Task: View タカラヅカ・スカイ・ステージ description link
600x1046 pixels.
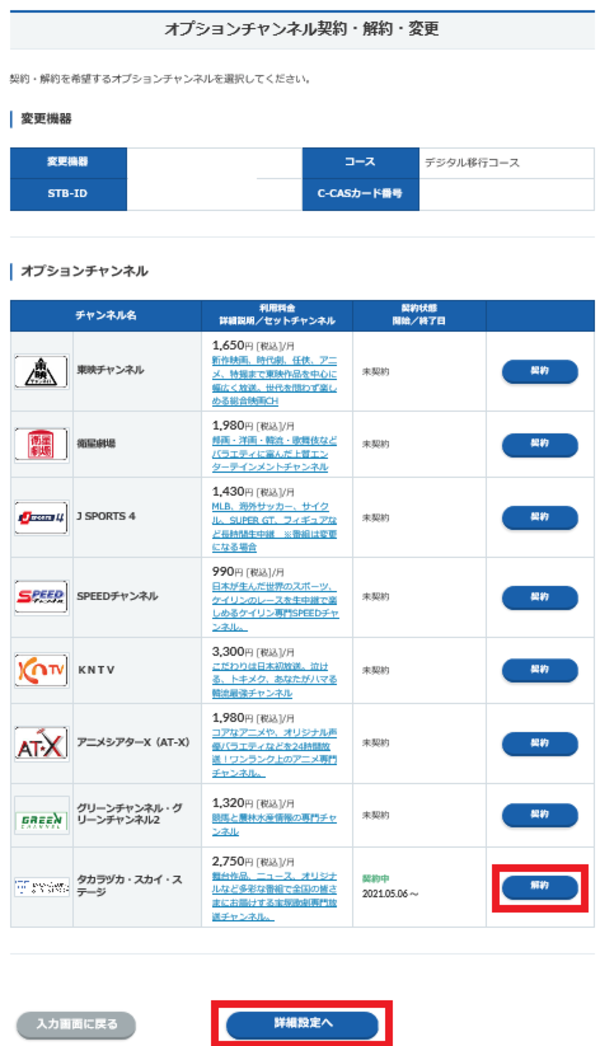Action: pos(274,896)
